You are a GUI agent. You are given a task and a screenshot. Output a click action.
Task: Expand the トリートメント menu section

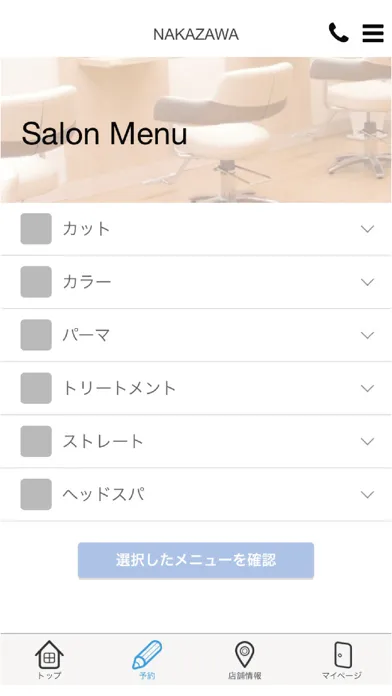196,388
